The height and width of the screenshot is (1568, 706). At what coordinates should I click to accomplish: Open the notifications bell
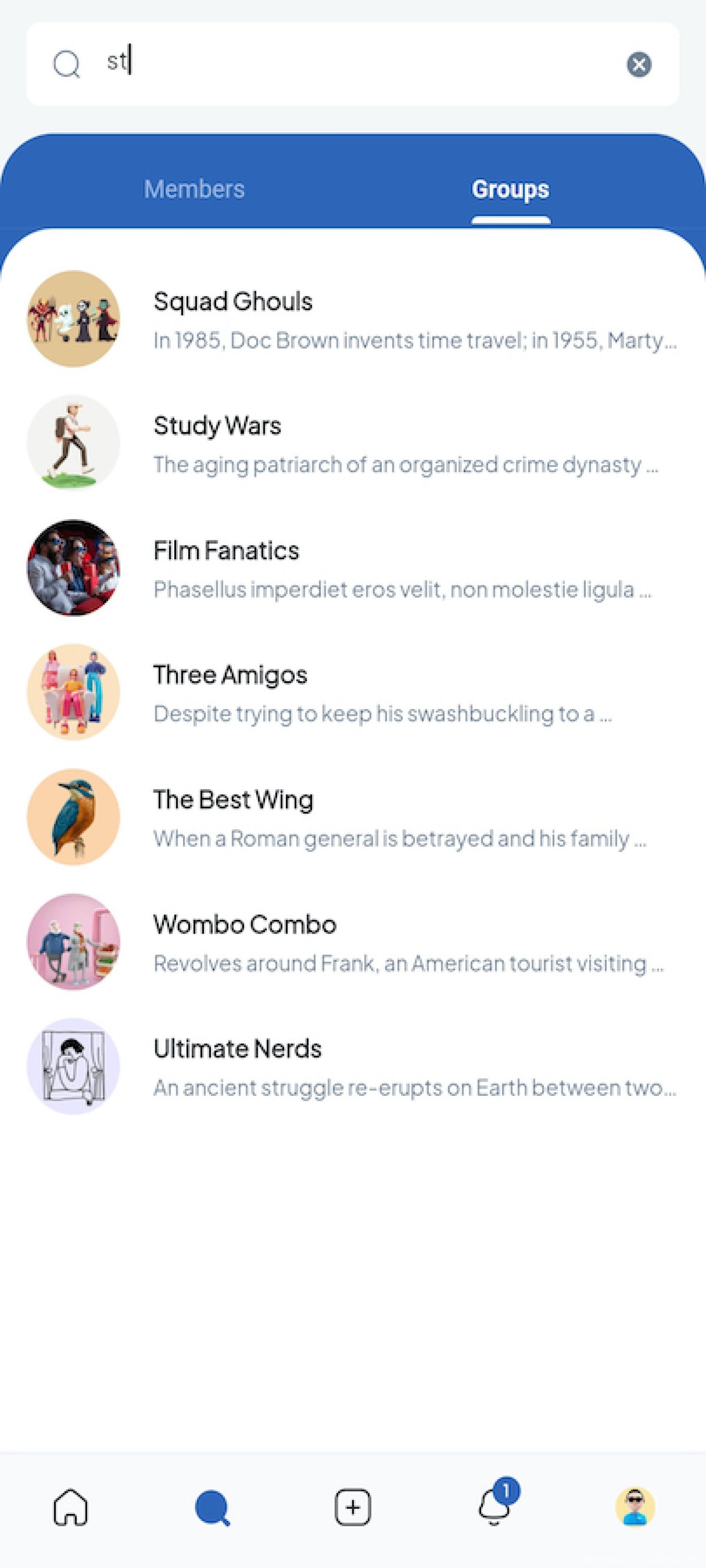pyautogui.click(x=495, y=1504)
